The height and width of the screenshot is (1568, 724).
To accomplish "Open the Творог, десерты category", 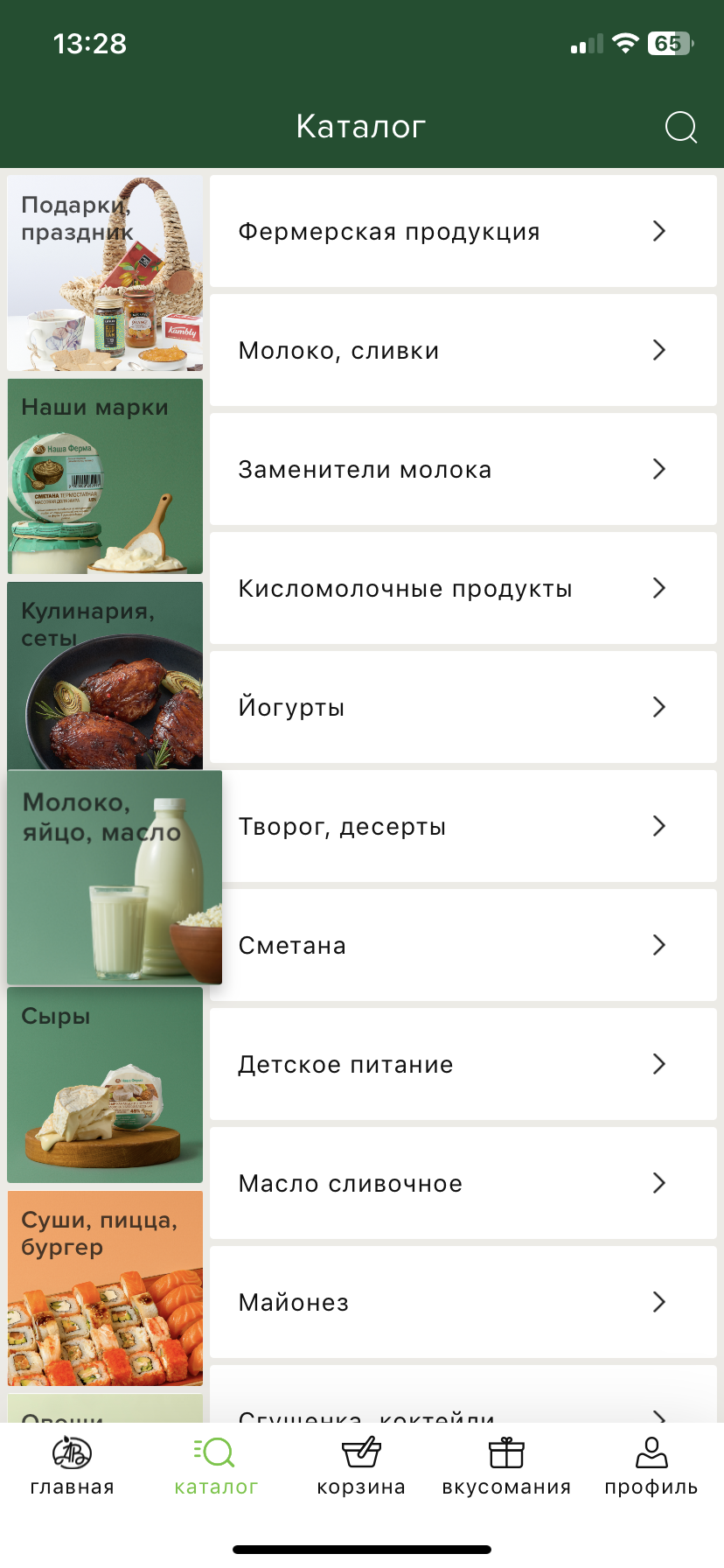I will point(463,826).
